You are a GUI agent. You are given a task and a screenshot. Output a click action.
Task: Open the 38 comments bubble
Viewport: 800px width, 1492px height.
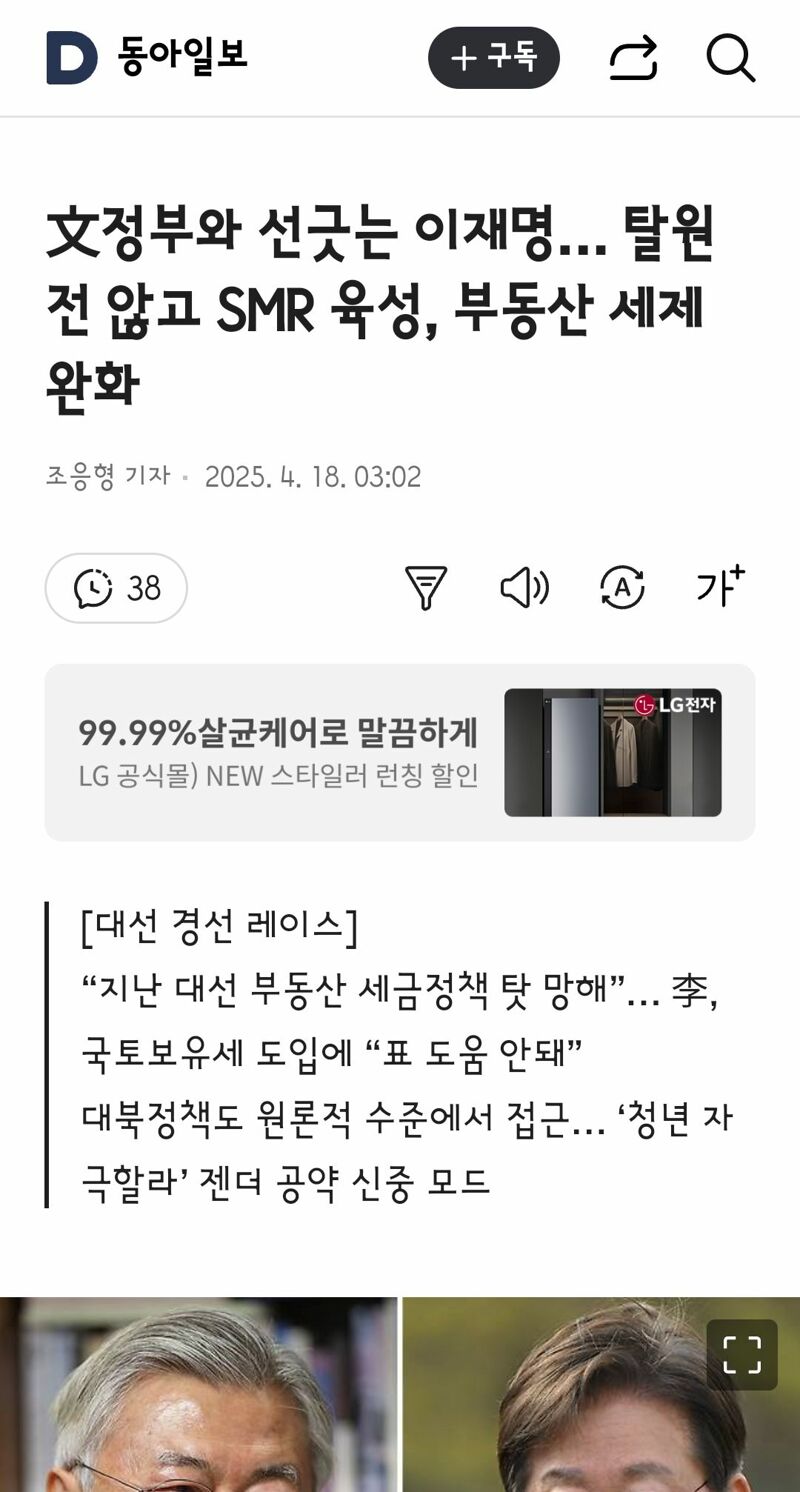pyautogui.click(x=116, y=588)
